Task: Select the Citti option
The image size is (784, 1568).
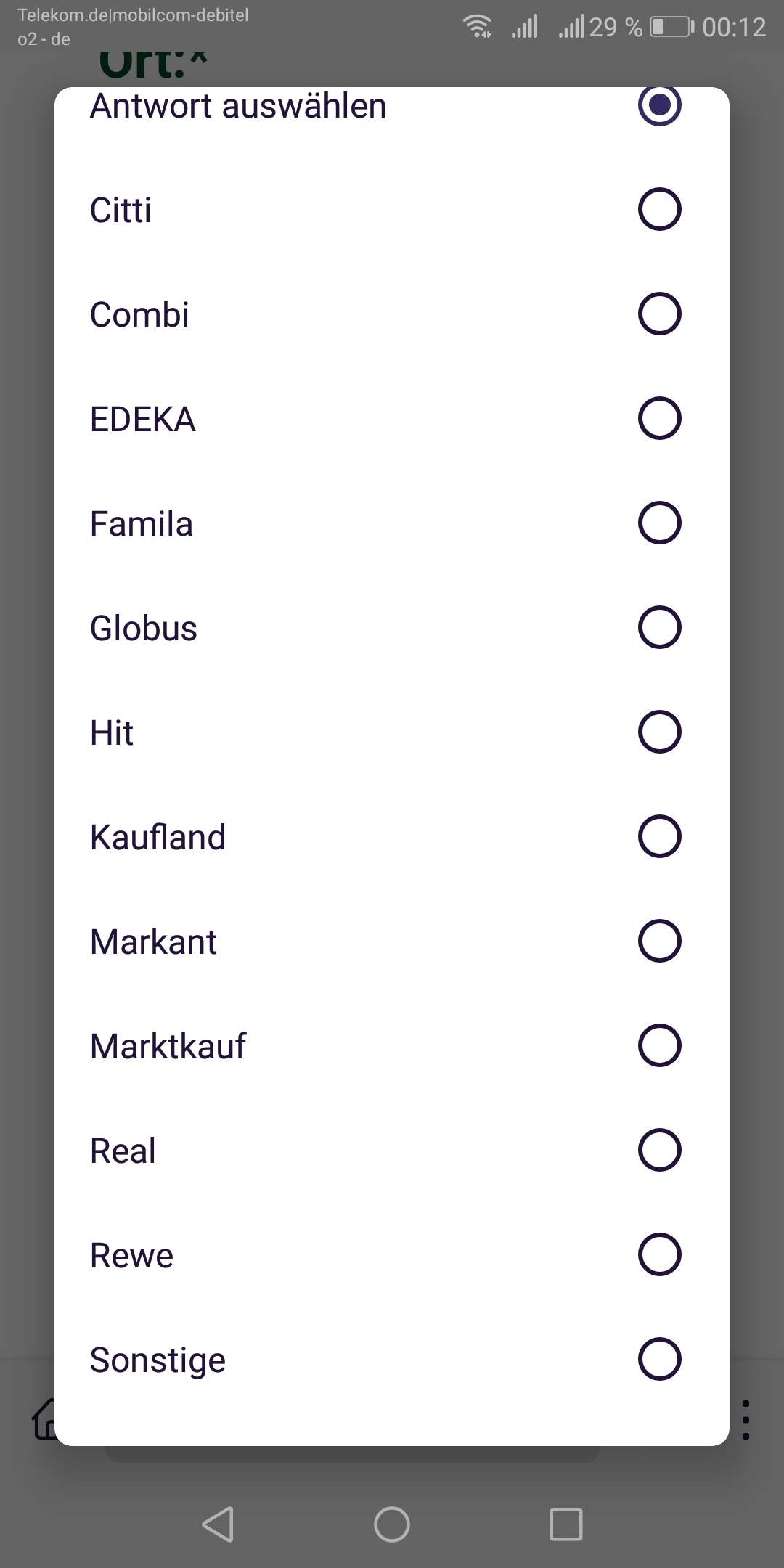Action: tap(392, 210)
